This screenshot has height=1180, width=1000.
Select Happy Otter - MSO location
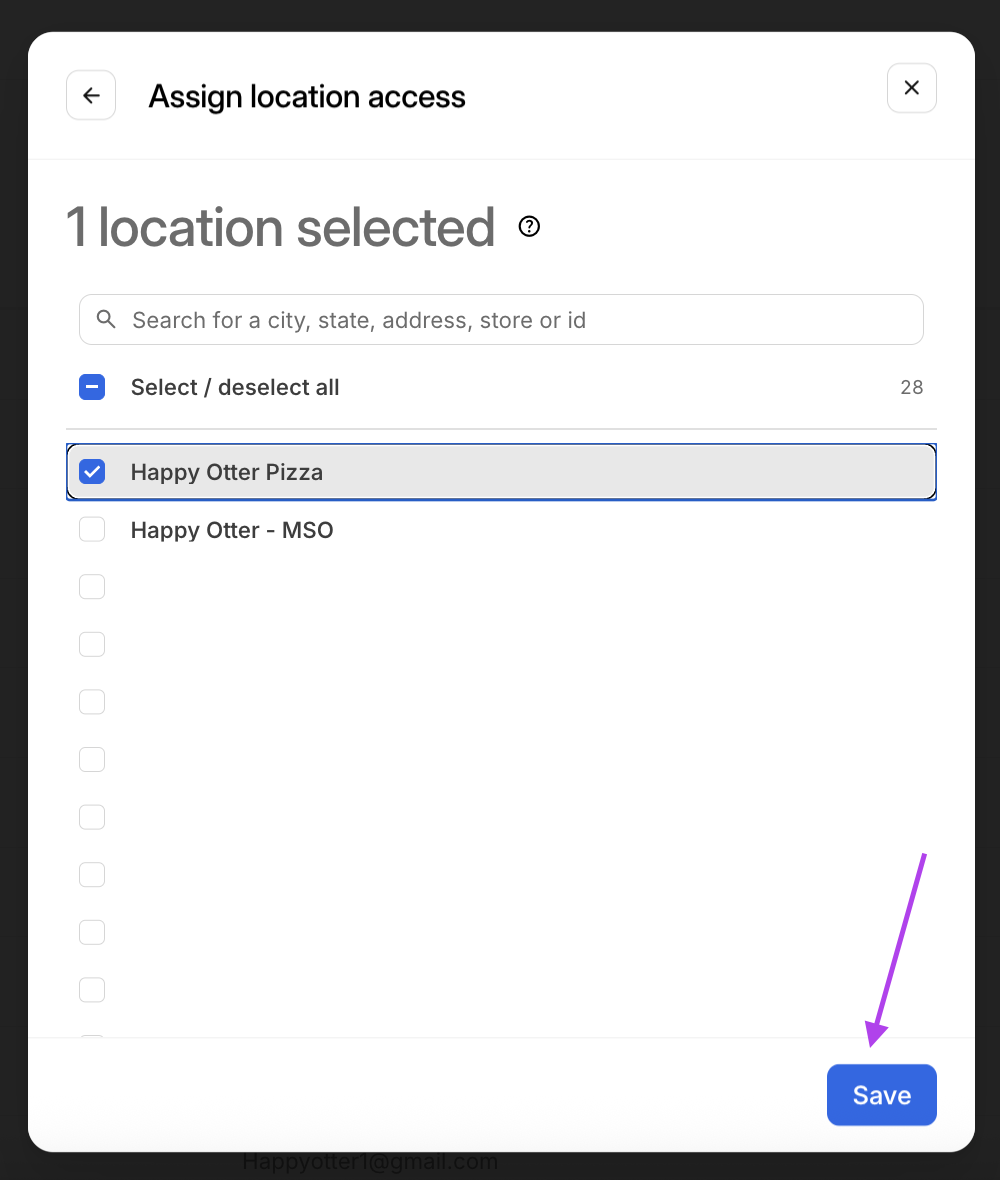click(92, 530)
